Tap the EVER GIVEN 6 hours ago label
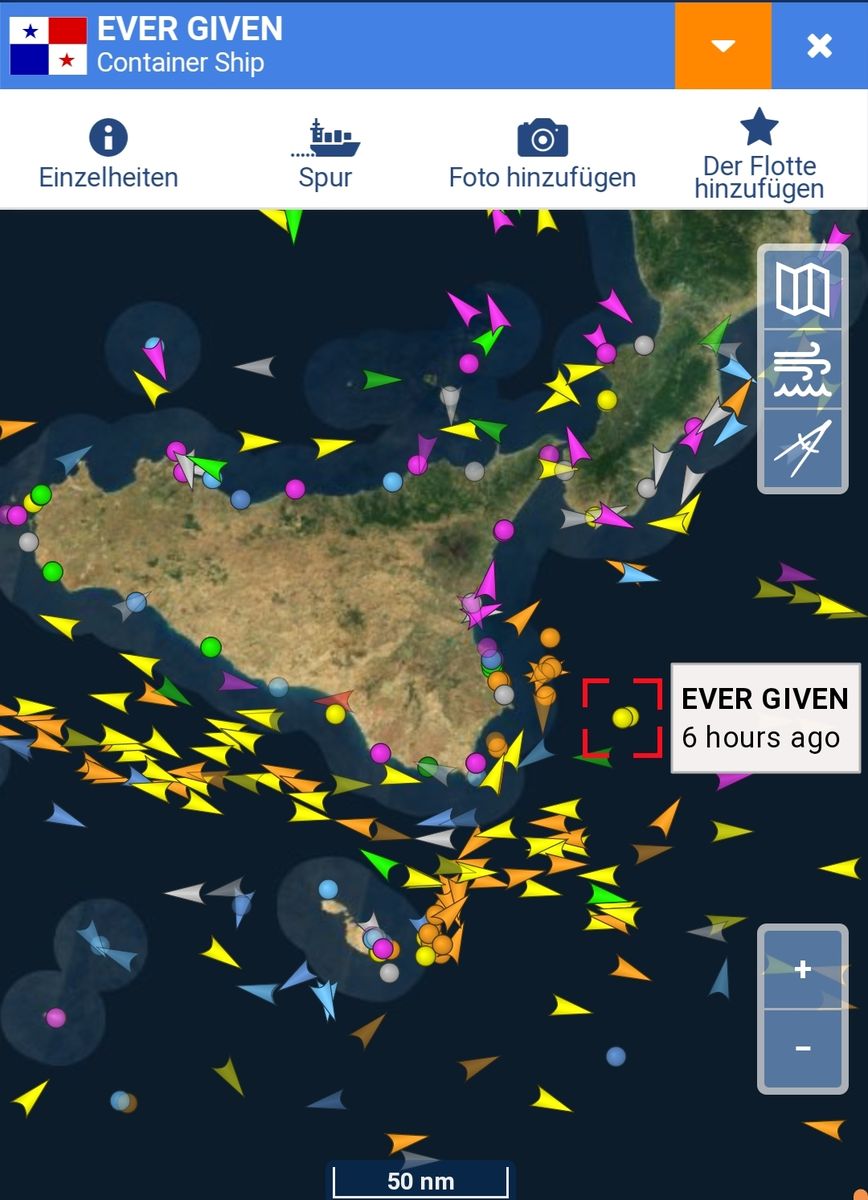The width and height of the screenshot is (868, 1200). 765,718
